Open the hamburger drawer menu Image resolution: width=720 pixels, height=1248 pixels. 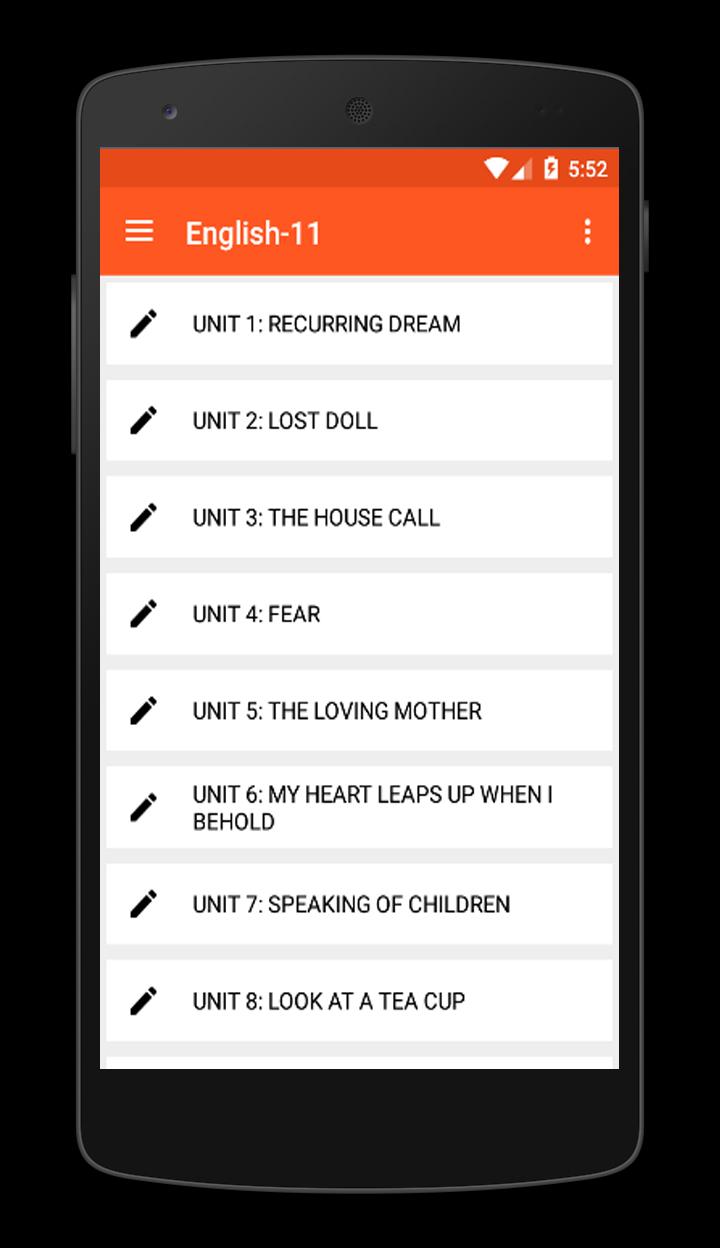139,232
